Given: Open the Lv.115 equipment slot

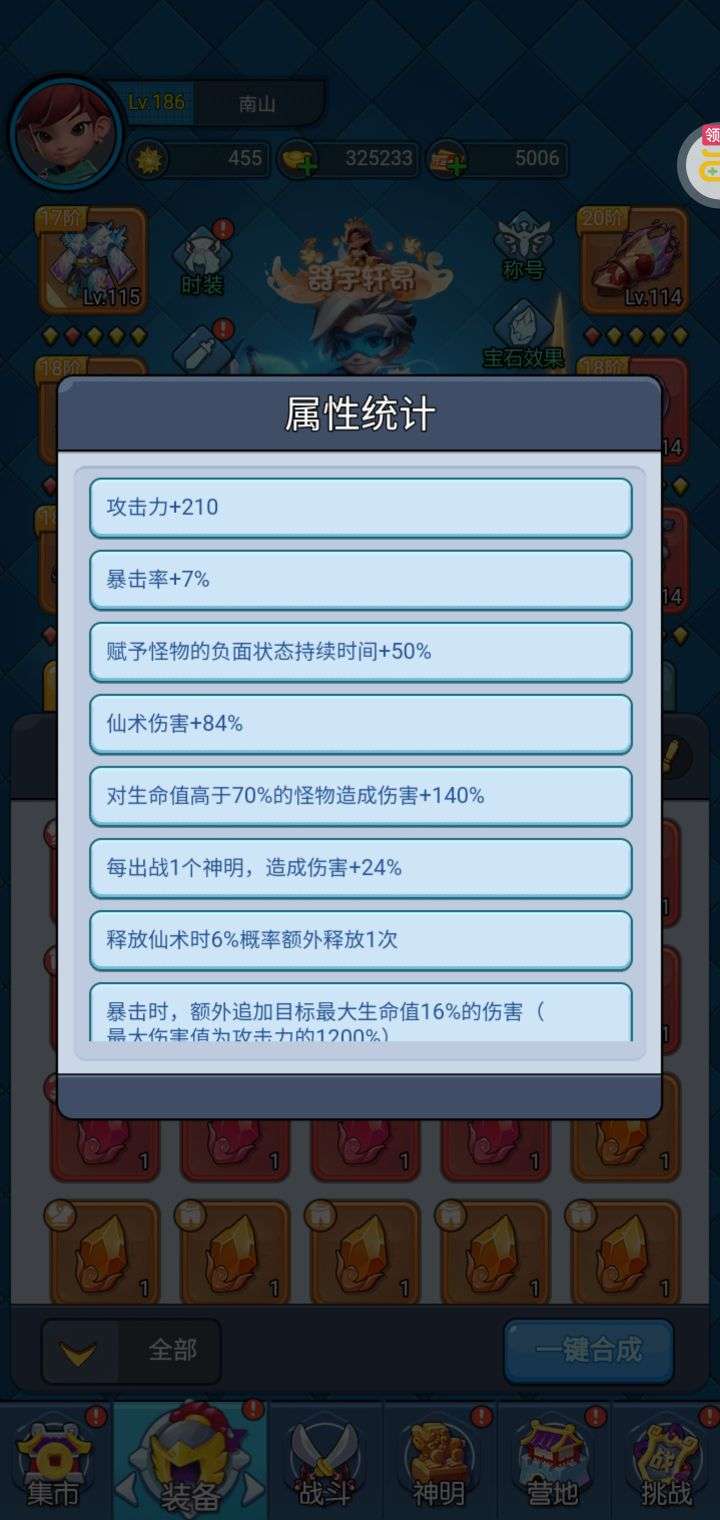Looking at the screenshot, I should click(x=92, y=260).
